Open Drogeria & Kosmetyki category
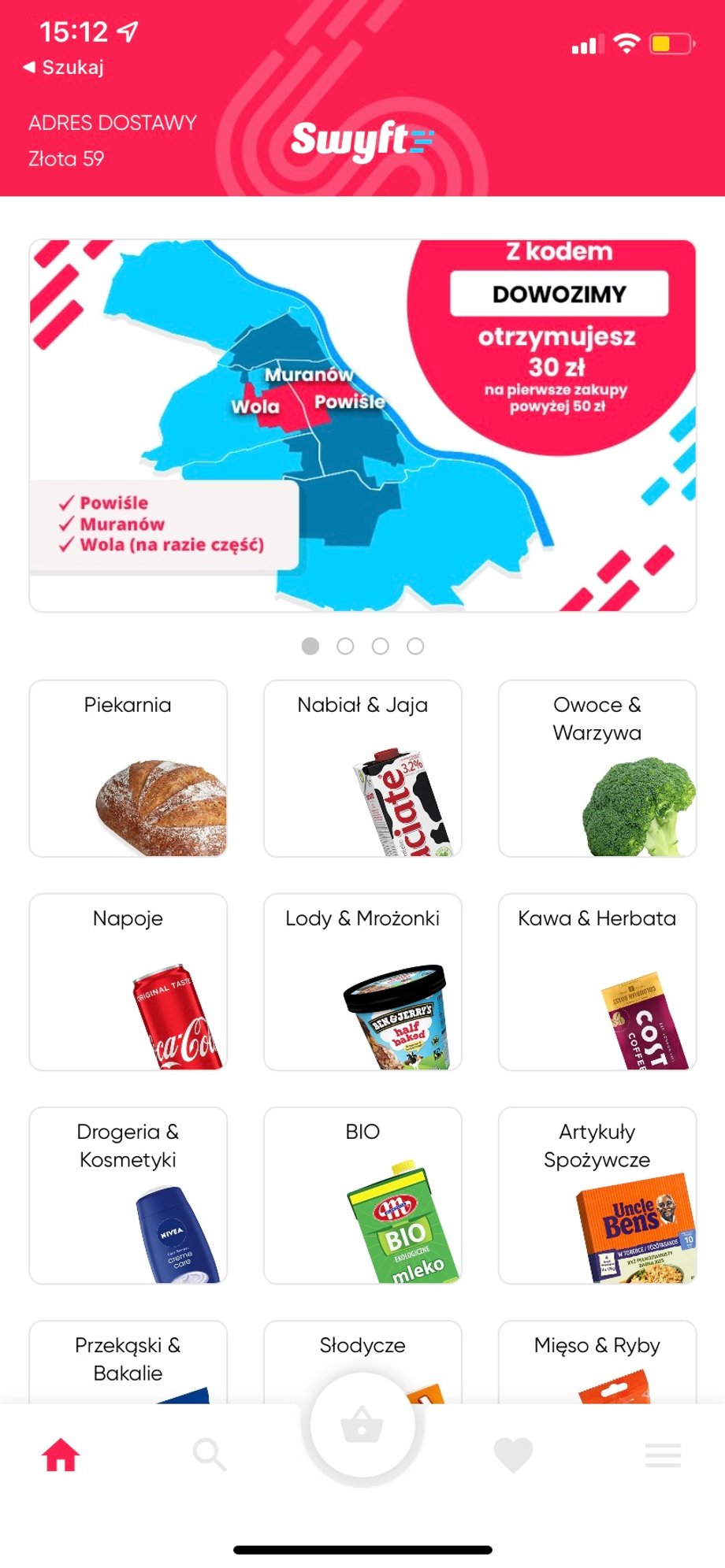725x1568 pixels. pos(128,1195)
